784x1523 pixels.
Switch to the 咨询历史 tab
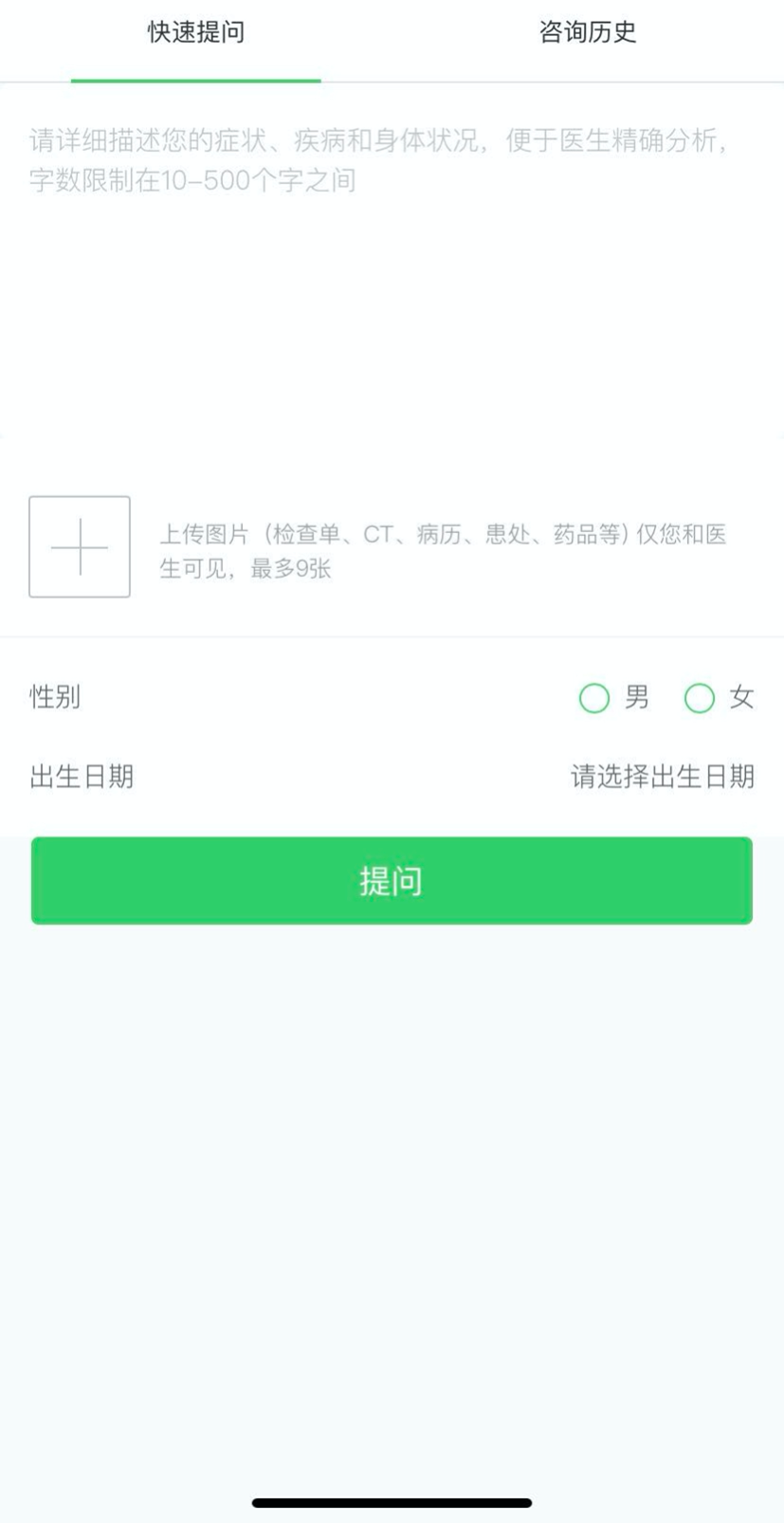tap(587, 33)
